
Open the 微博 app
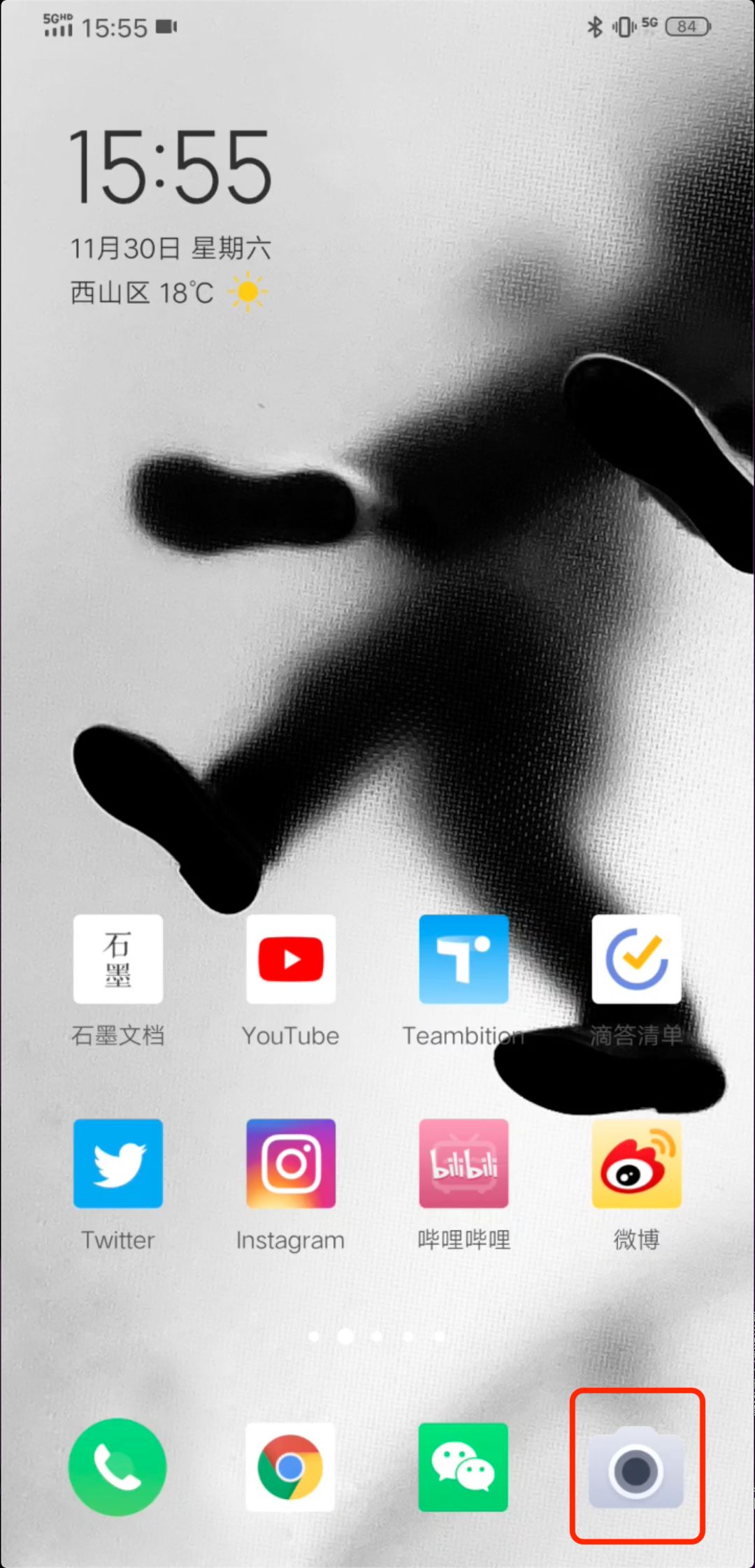(x=636, y=1163)
